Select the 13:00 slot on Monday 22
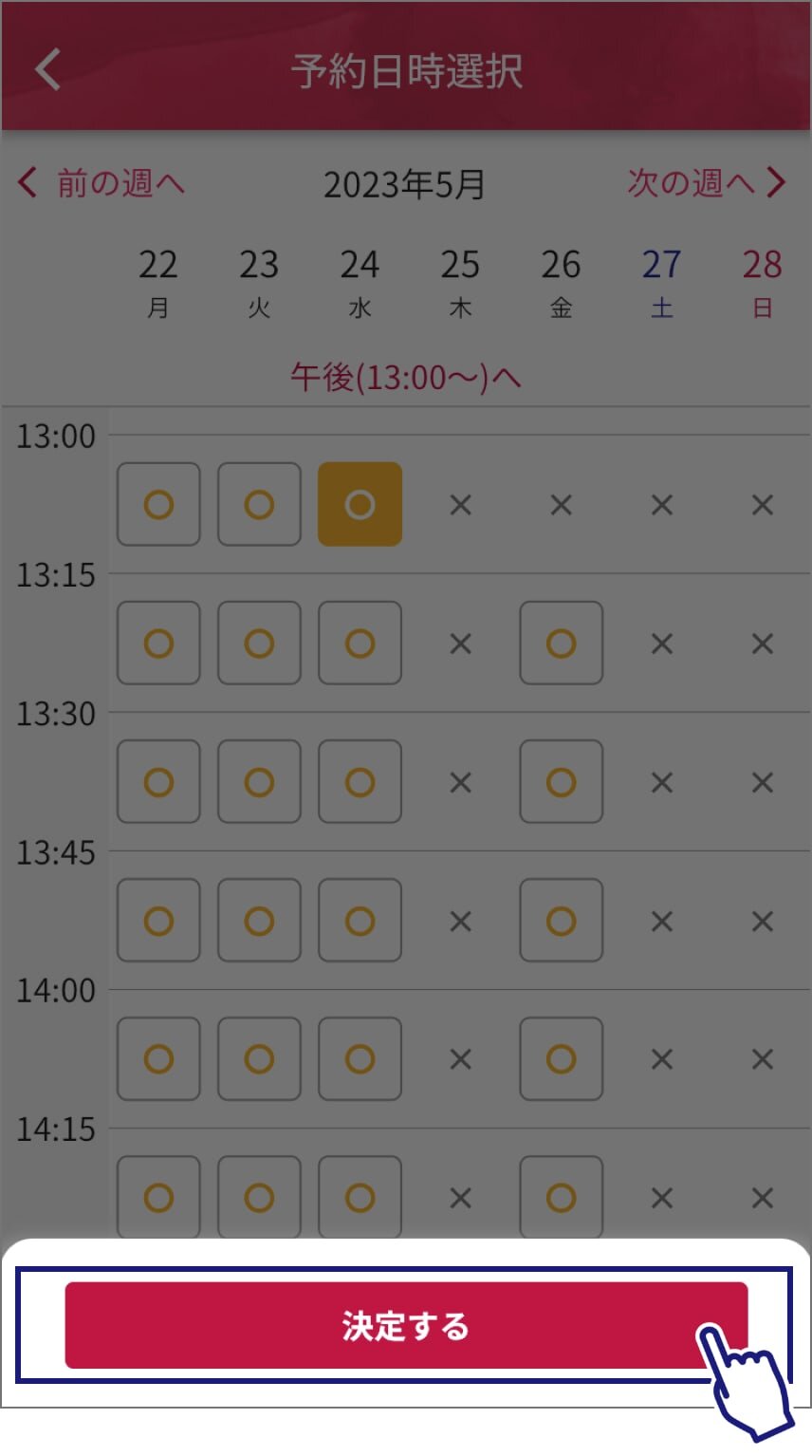The width and height of the screenshot is (812, 1456). [158, 504]
